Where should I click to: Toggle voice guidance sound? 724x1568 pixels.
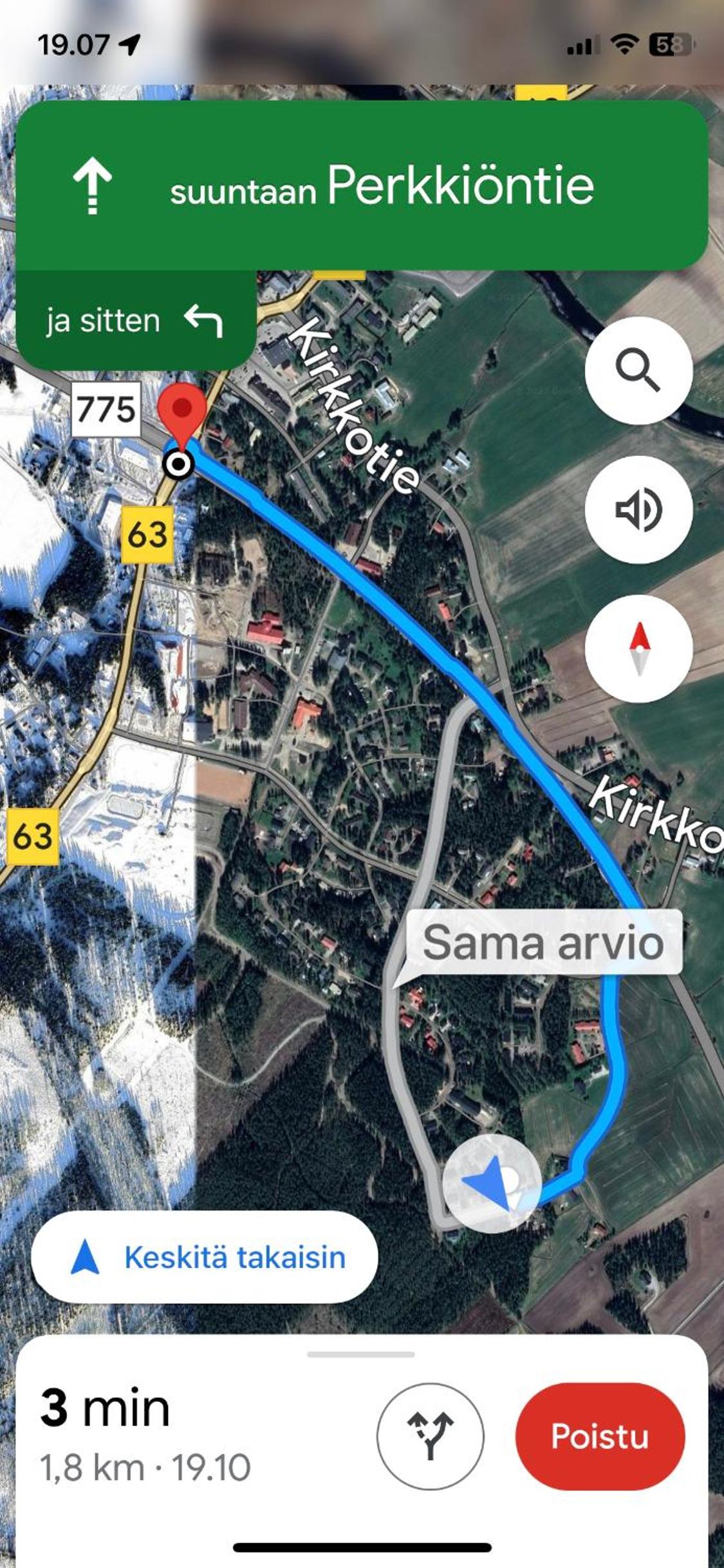point(638,509)
